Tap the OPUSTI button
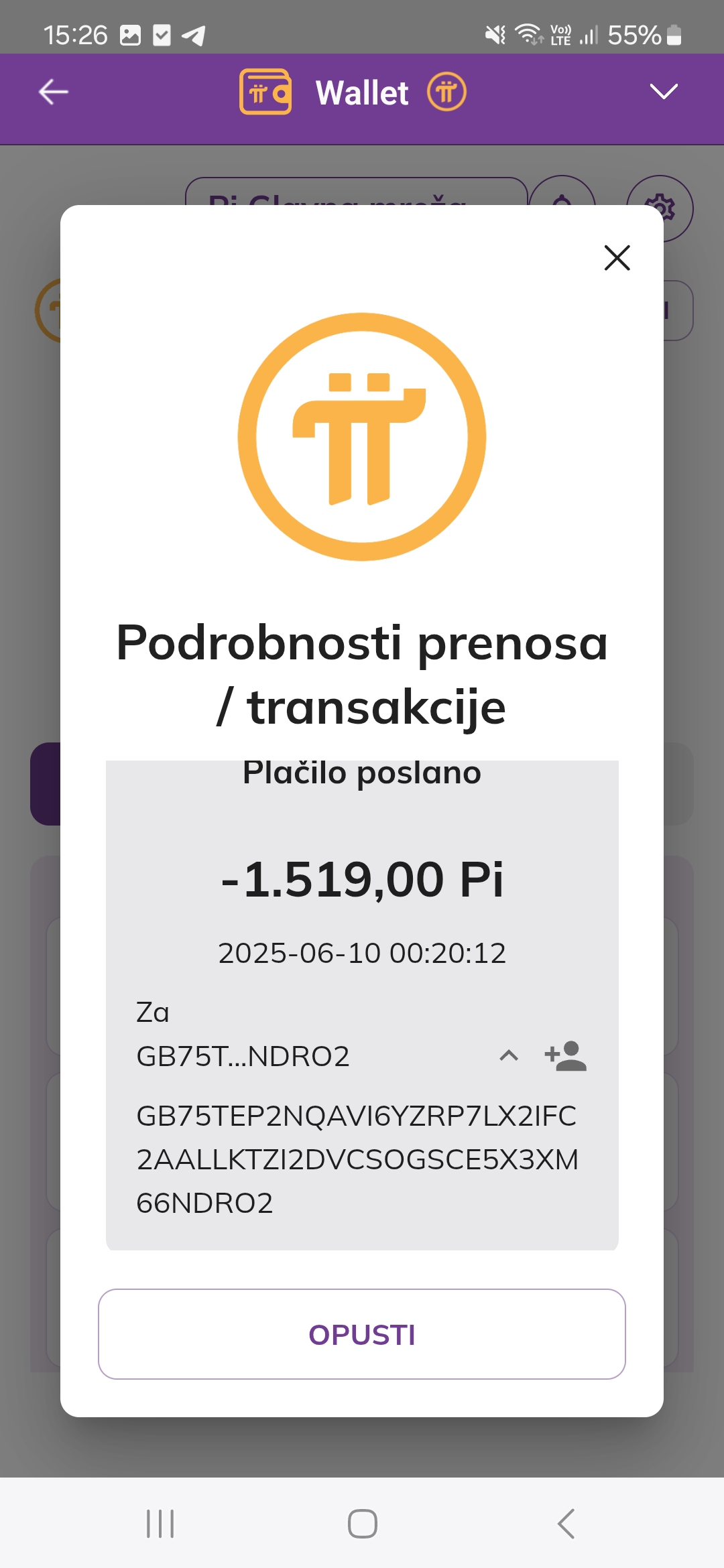This screenshot has height=1568, width=724. (362, 1334)
